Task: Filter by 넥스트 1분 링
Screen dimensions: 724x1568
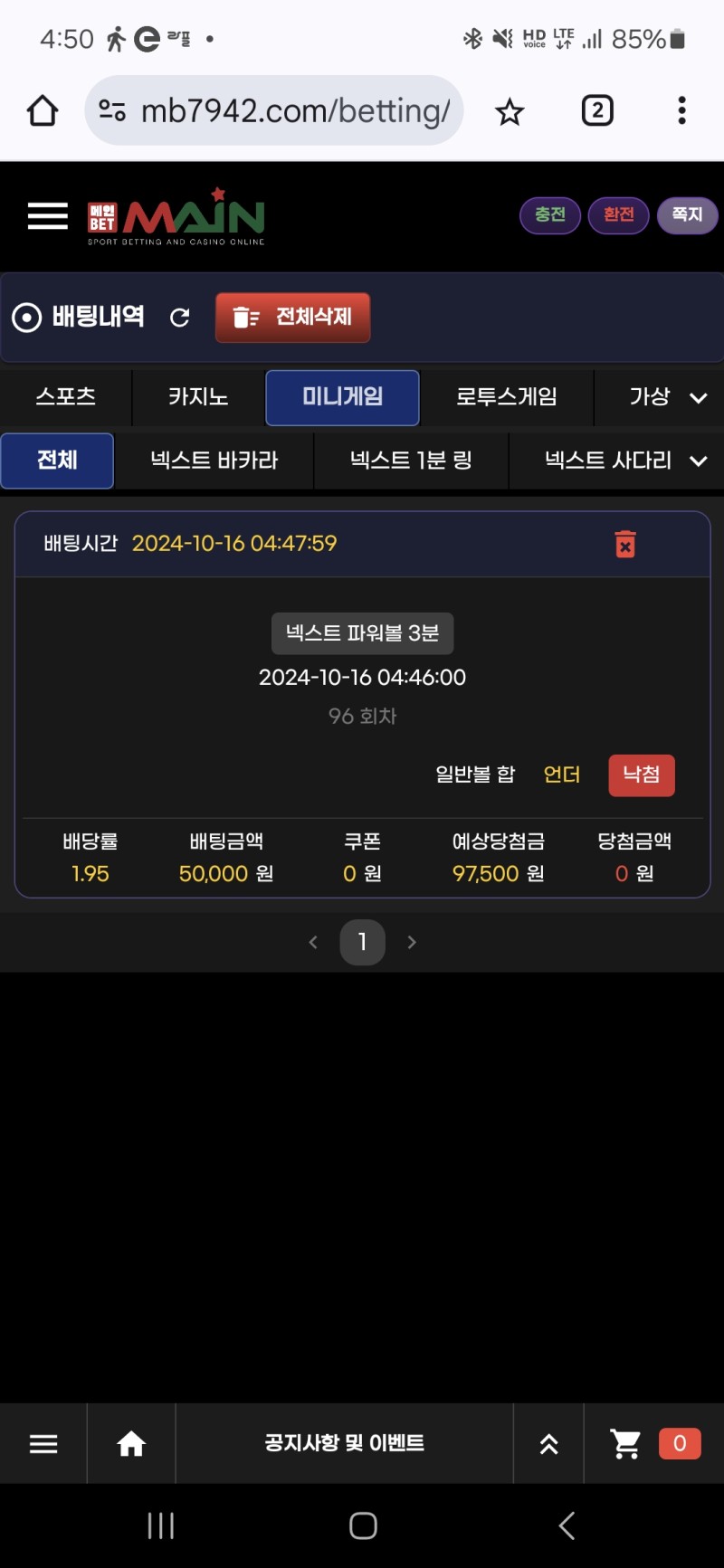Action: click(x=411, y=461)
